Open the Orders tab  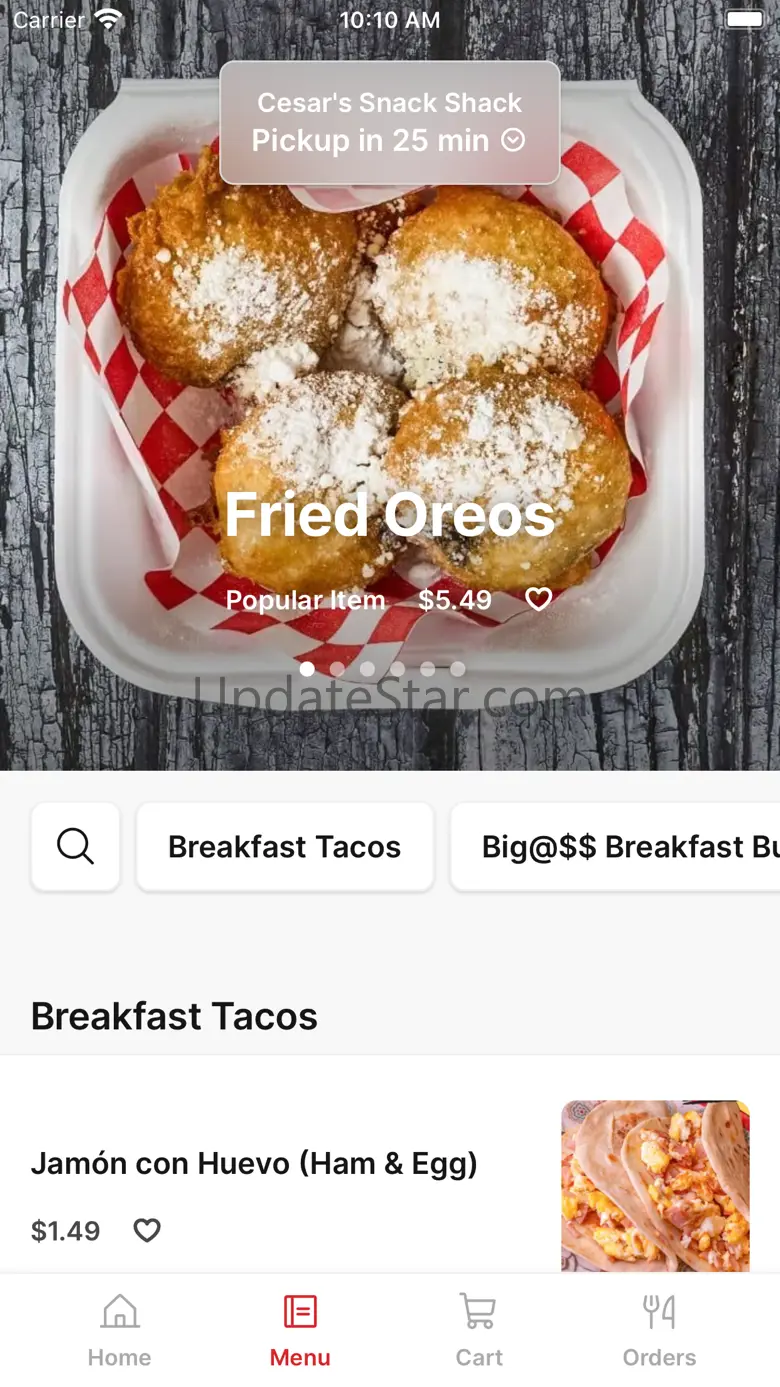coord(659,1330)
